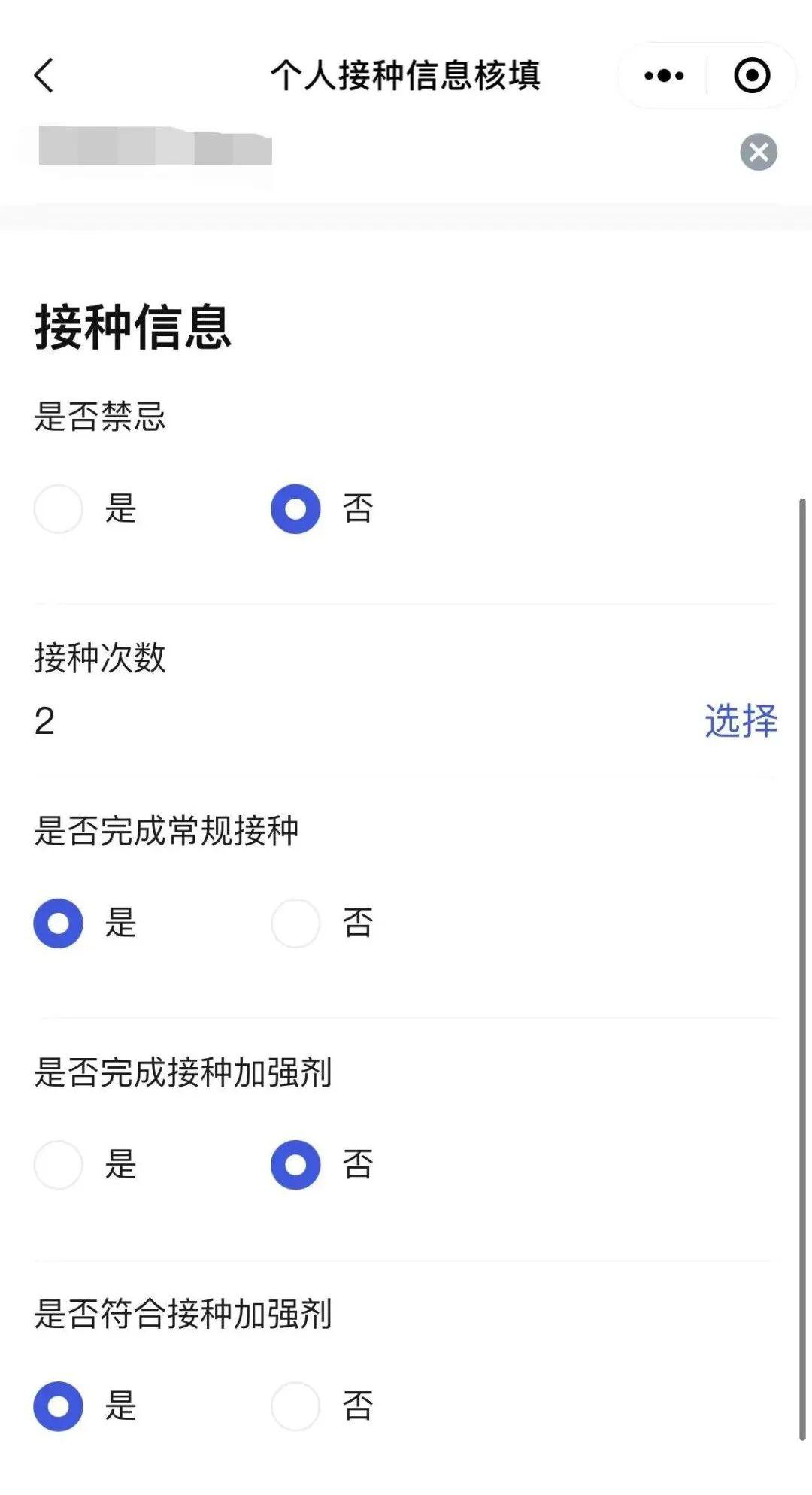Mark 否 for 是否符合接种加强剂
The image size is (812, 1495).
click(x=295, y=1406)
